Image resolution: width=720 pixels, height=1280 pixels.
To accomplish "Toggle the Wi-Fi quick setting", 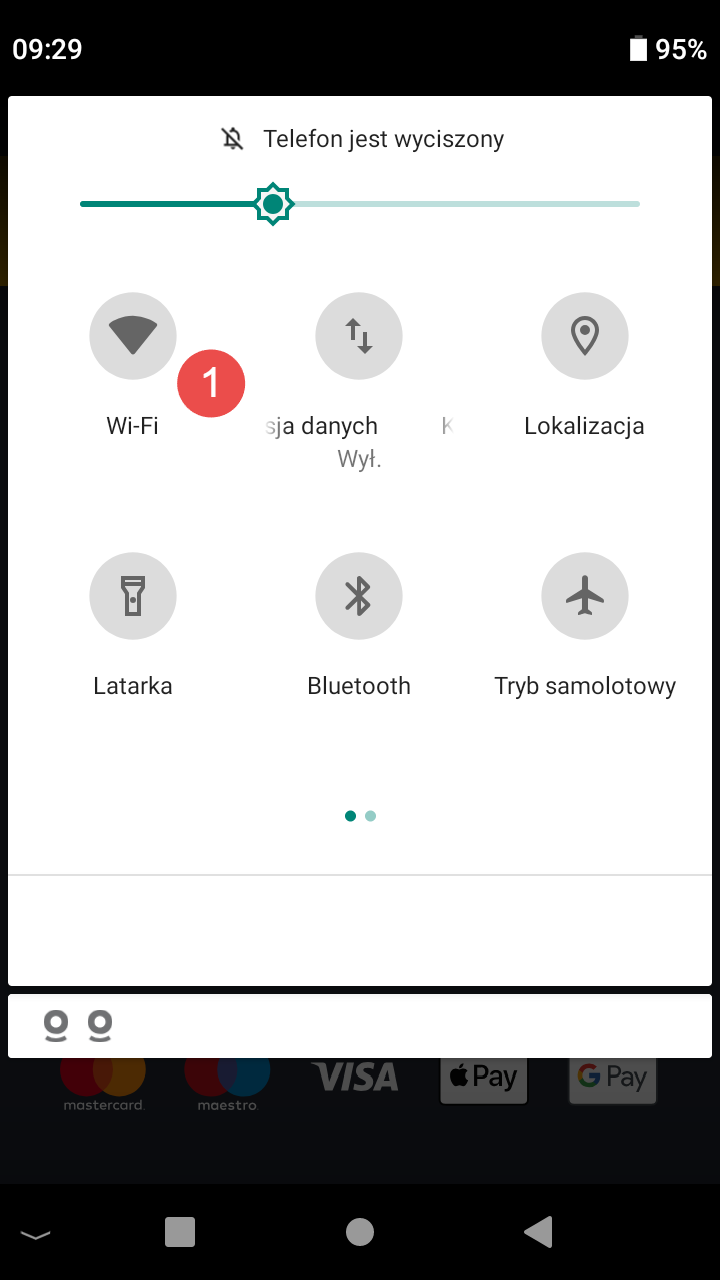I will tap(133, 336).
